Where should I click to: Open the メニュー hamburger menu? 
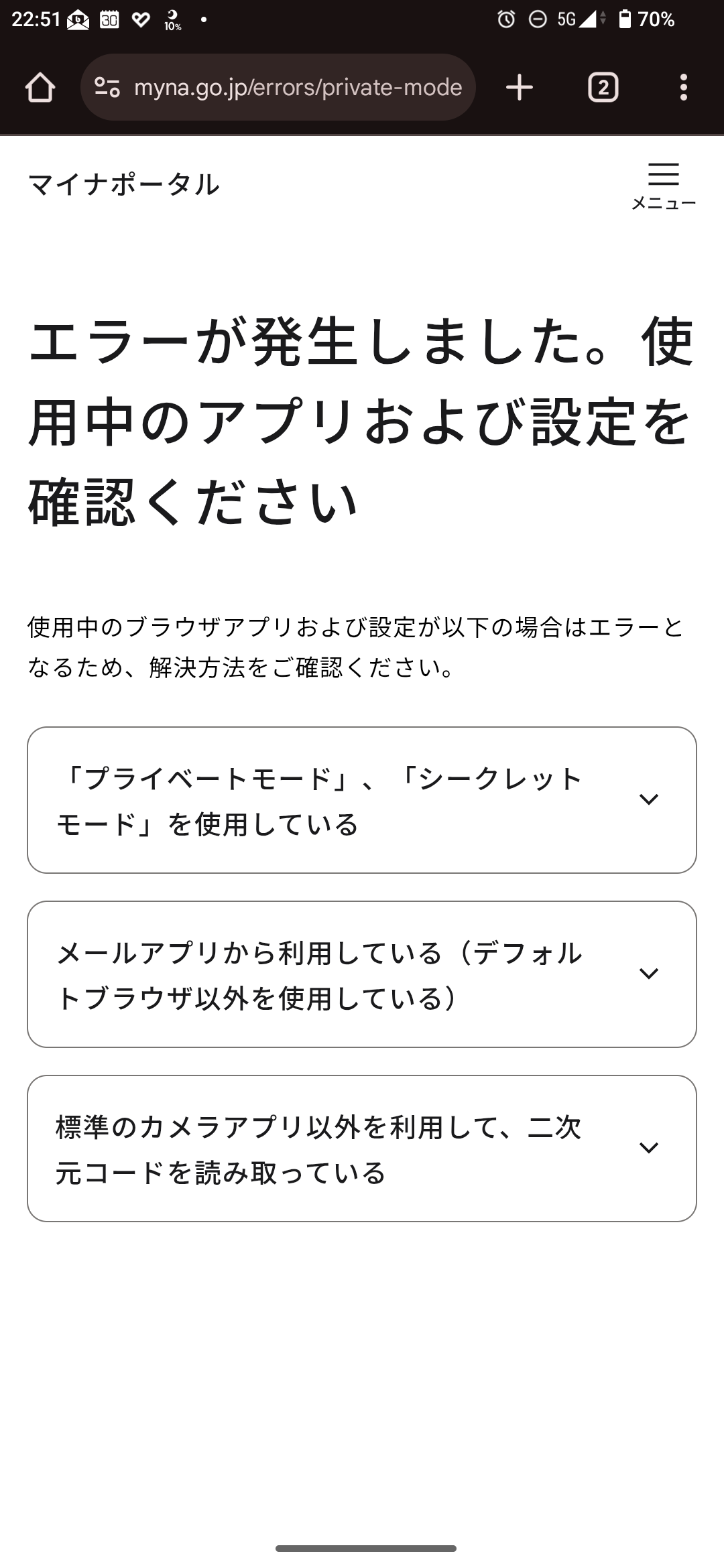pos(663,186)
